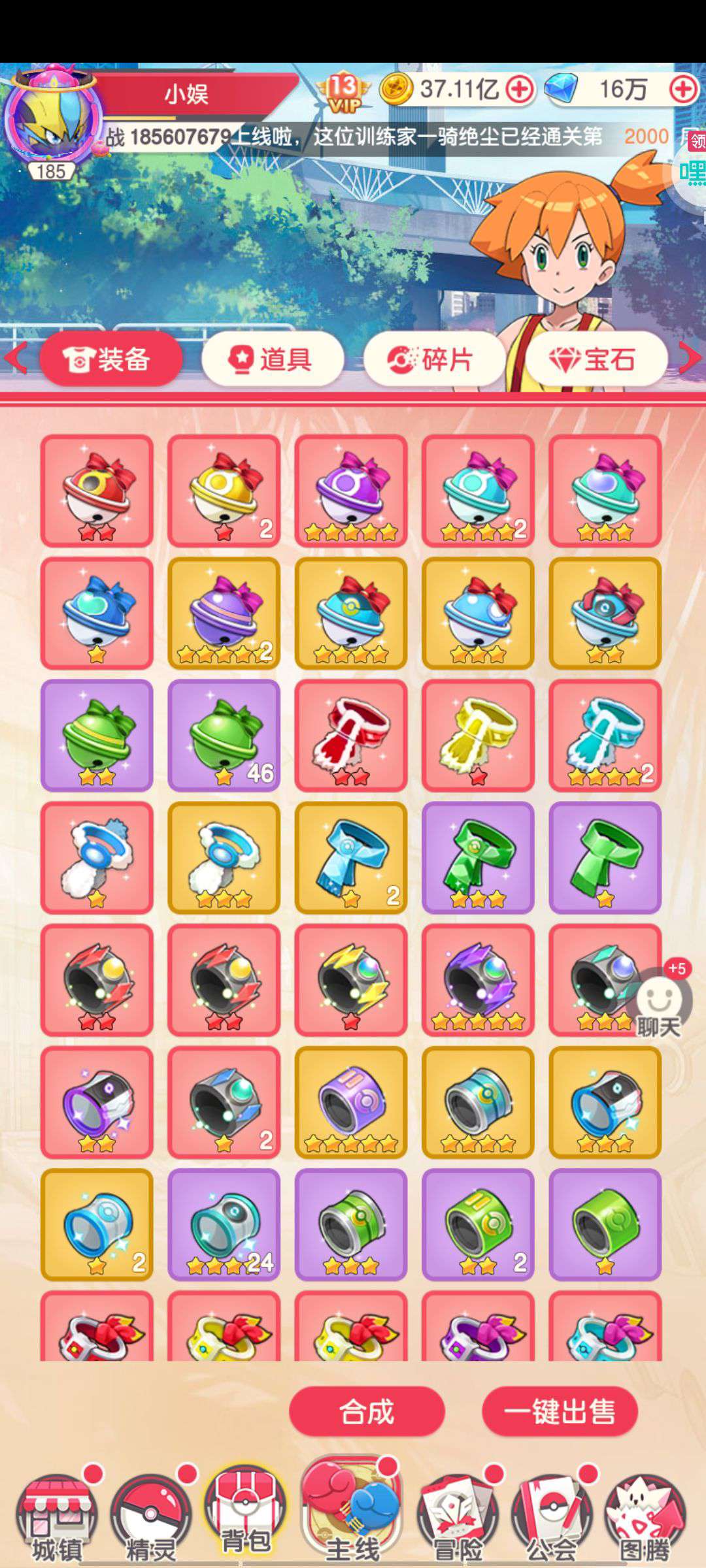This screenshot has height=1568, width=706.
Task: Open the VIP 13 badge
Action: [x=343, y=91]
